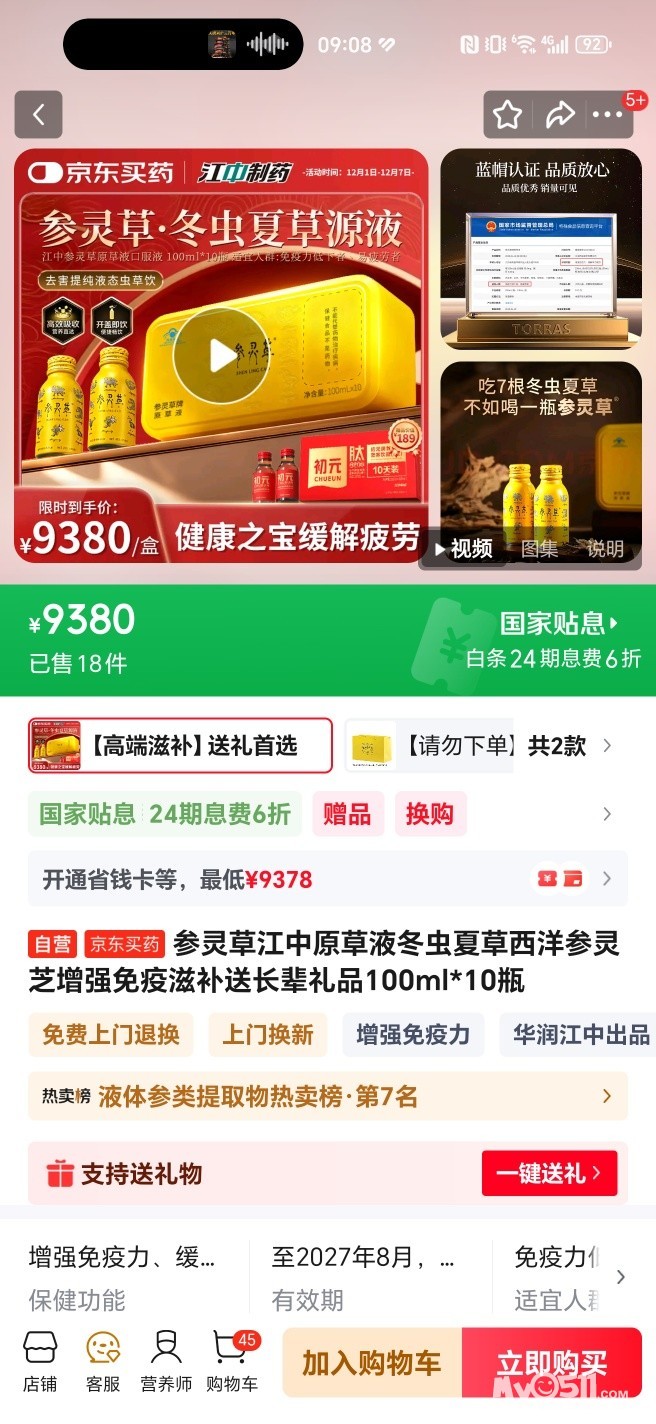Select the 【请勿下单】 variant
This screenshot has width=656, height=1424.
(x=430, y=746)
